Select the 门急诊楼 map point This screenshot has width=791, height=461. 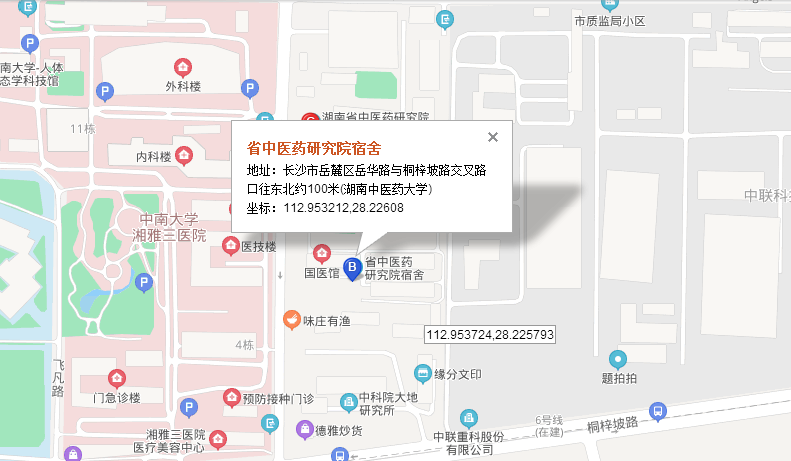point(117,378)
